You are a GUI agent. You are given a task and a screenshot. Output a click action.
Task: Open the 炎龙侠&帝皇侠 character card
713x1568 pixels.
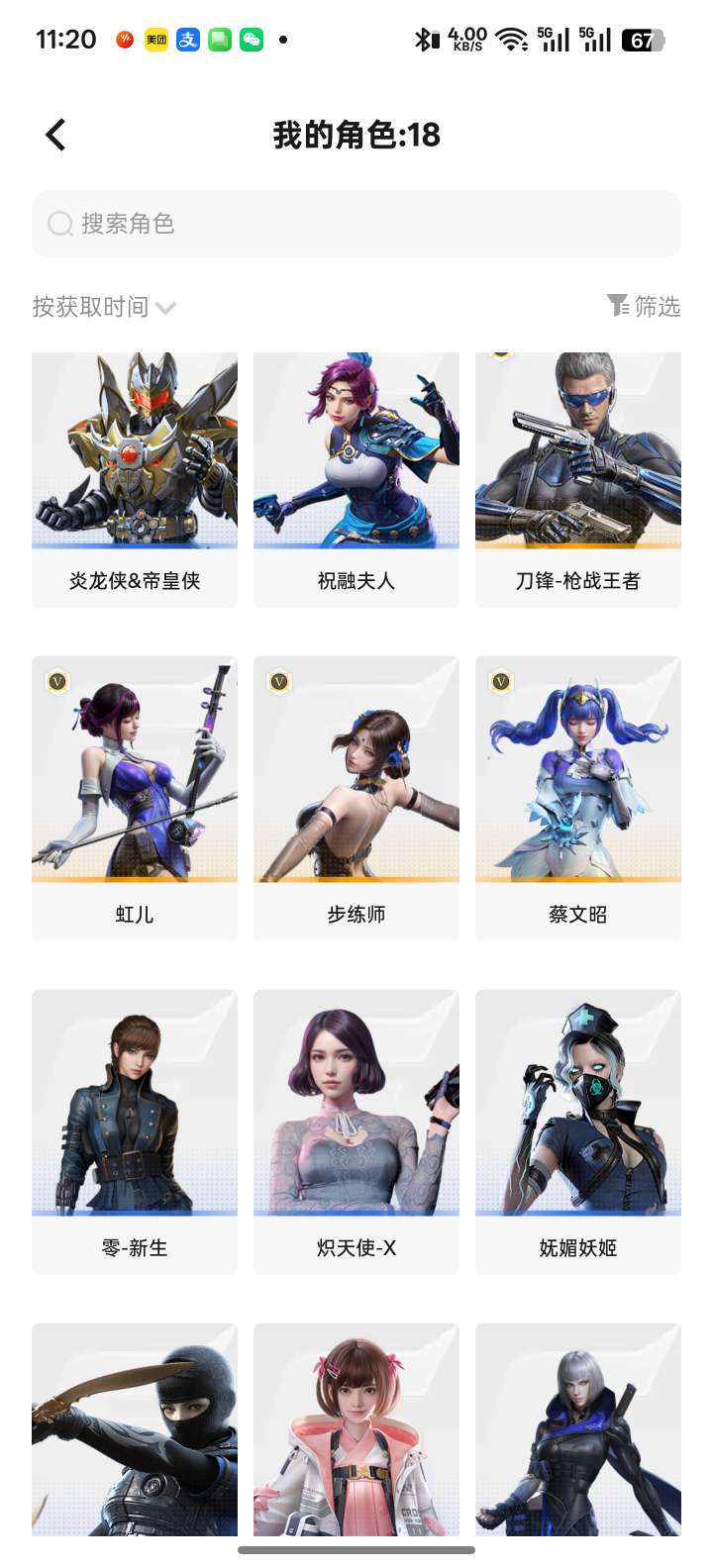pos(135,480)
